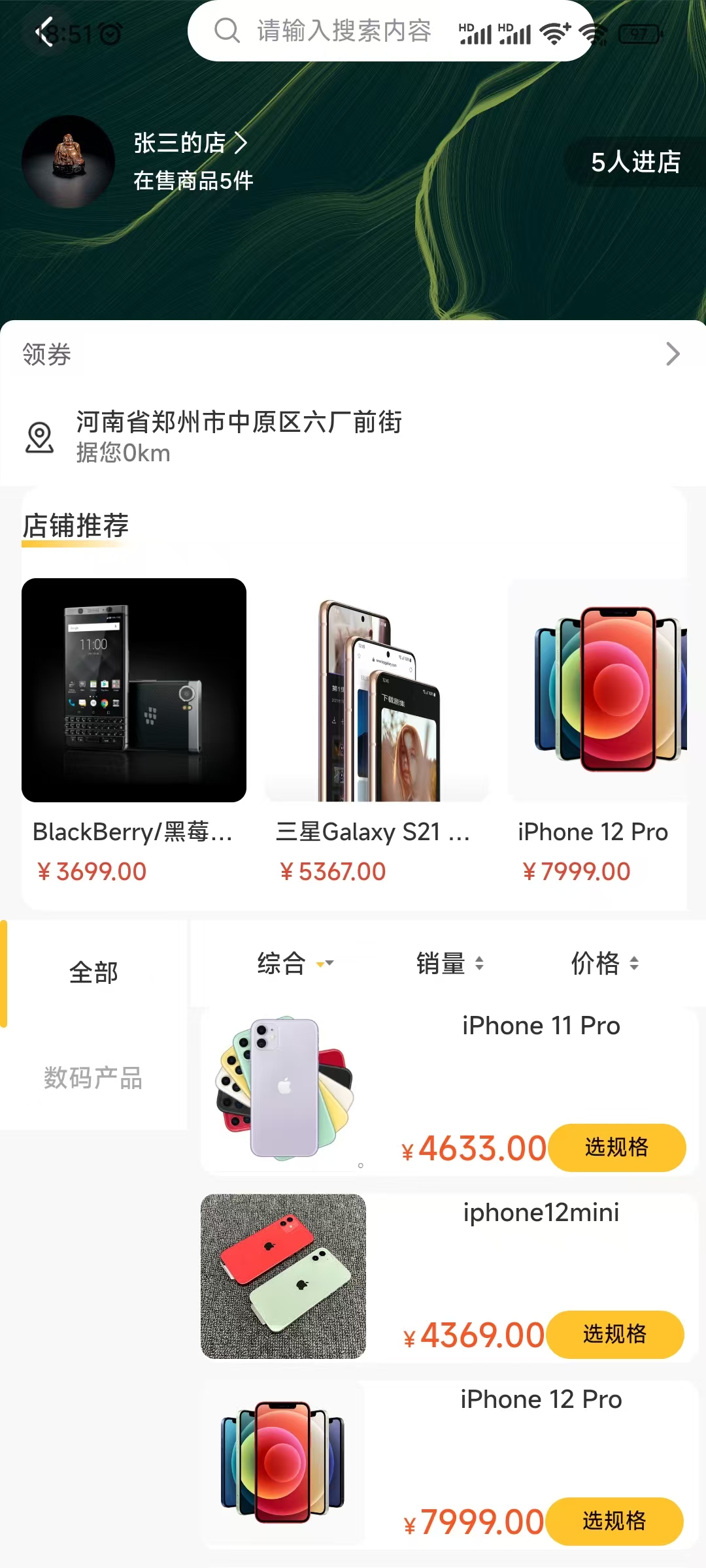706x1568 pixels.
Task: Open the 领券 coupon row
Action: pos(353,354)
